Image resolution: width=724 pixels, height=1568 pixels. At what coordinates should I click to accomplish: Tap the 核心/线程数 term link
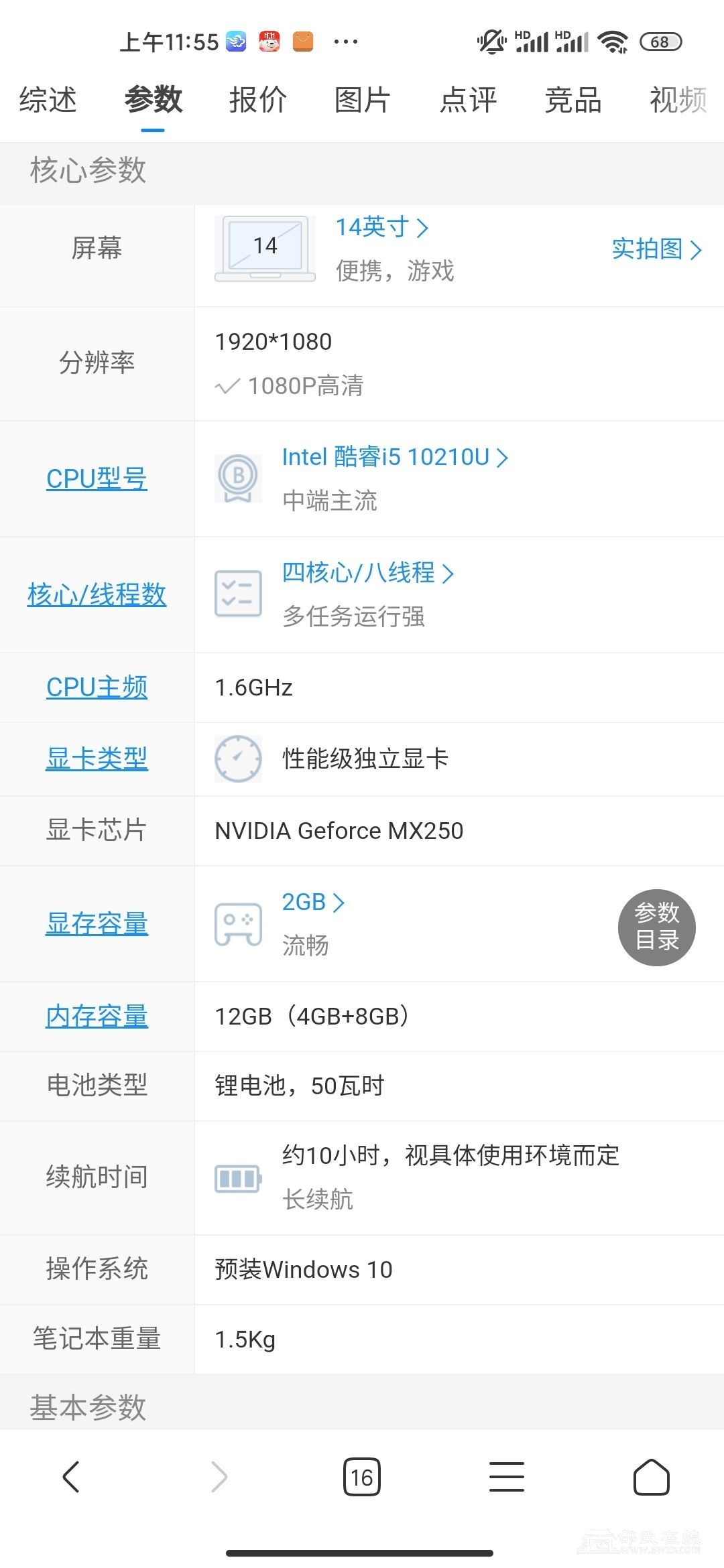pos(97,594)
